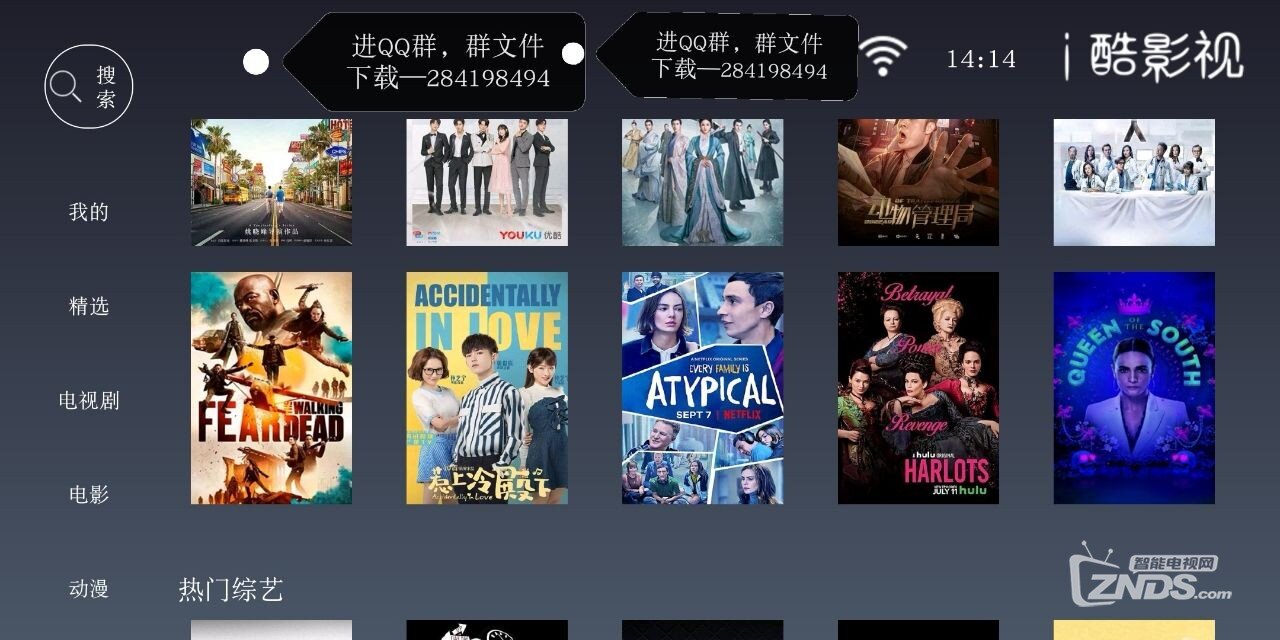Image resolution: width=1280 pixels, height=640 pixels.
Task: Open the YOUKU drama tile with five people
Action: point(487,182)
